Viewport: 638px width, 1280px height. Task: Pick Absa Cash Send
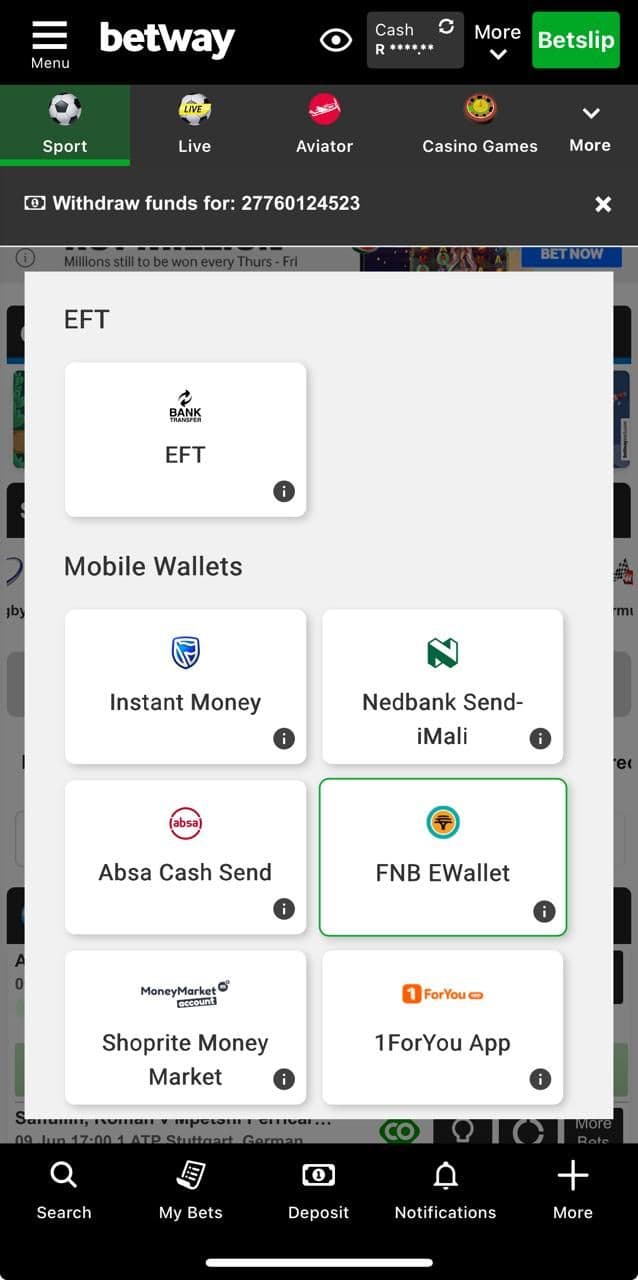tap(185, 855)
